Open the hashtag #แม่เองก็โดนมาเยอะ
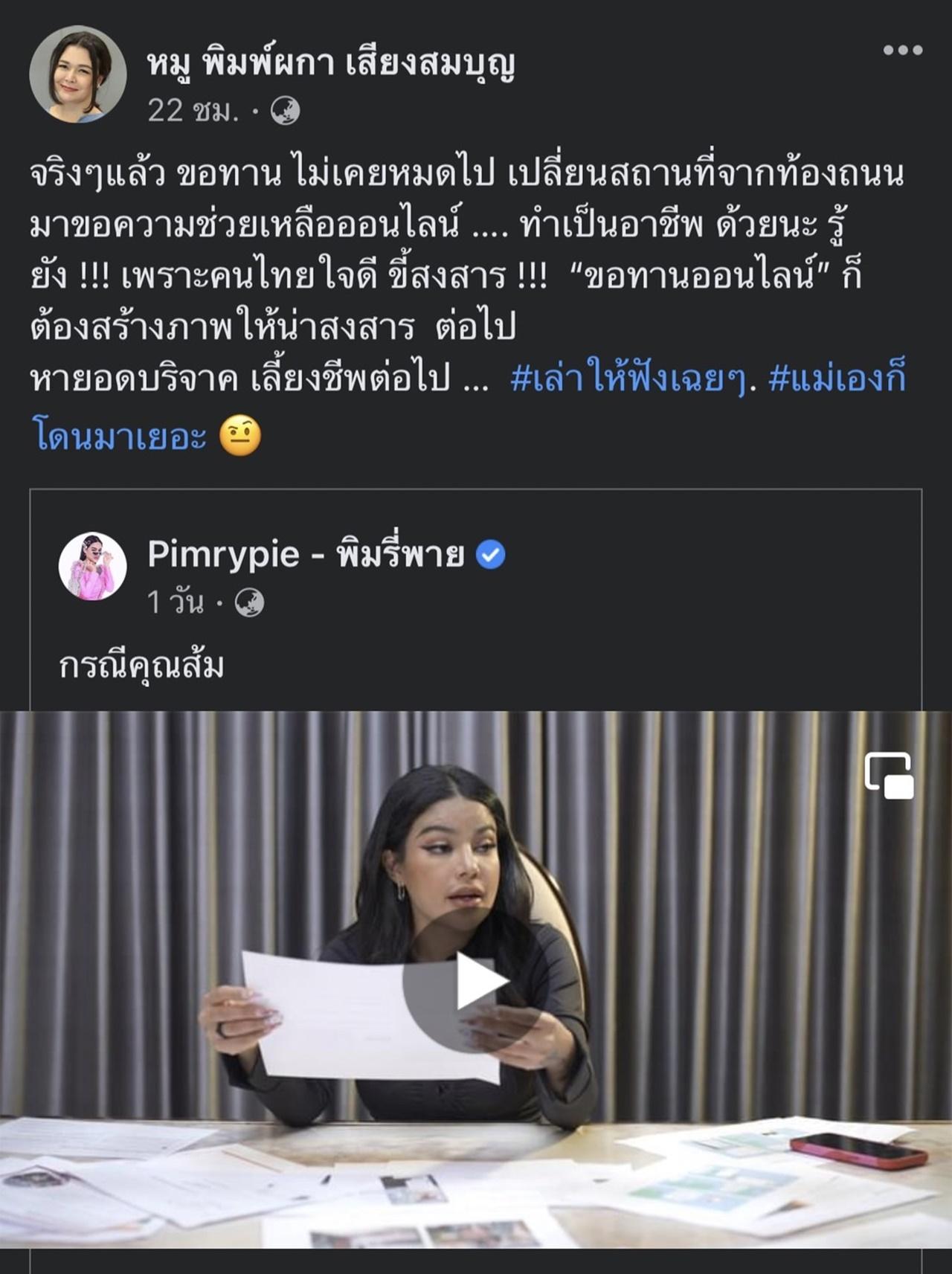952x1274 pixels. (837, 379)
